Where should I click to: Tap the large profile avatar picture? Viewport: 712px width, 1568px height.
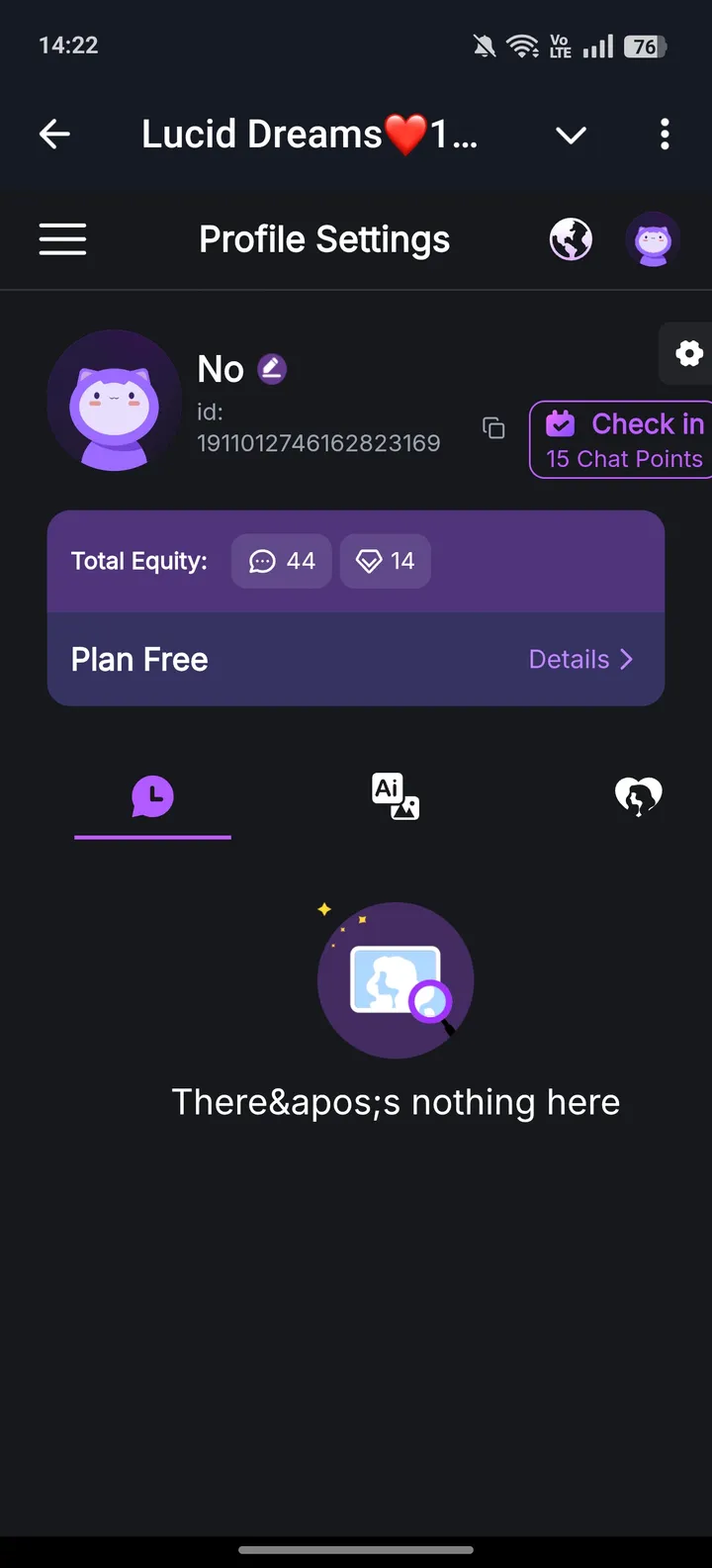pos(115,402)
